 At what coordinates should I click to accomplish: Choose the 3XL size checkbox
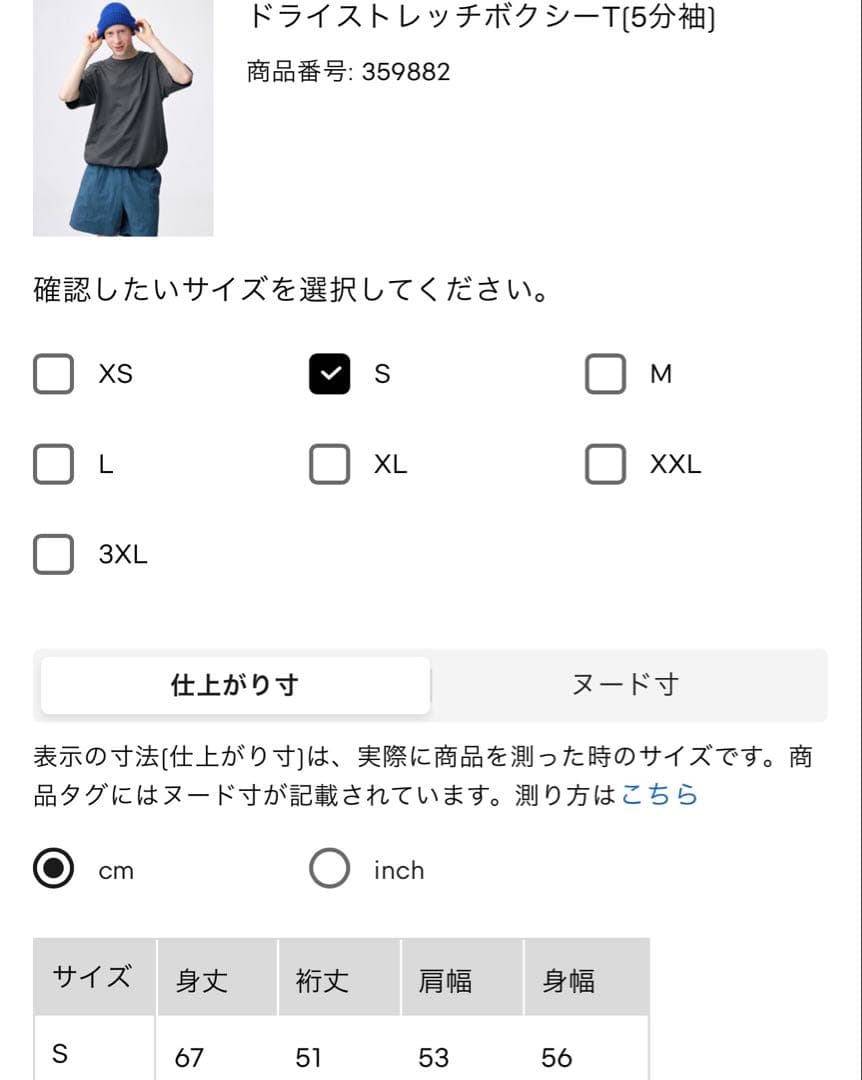pos(54,554)
